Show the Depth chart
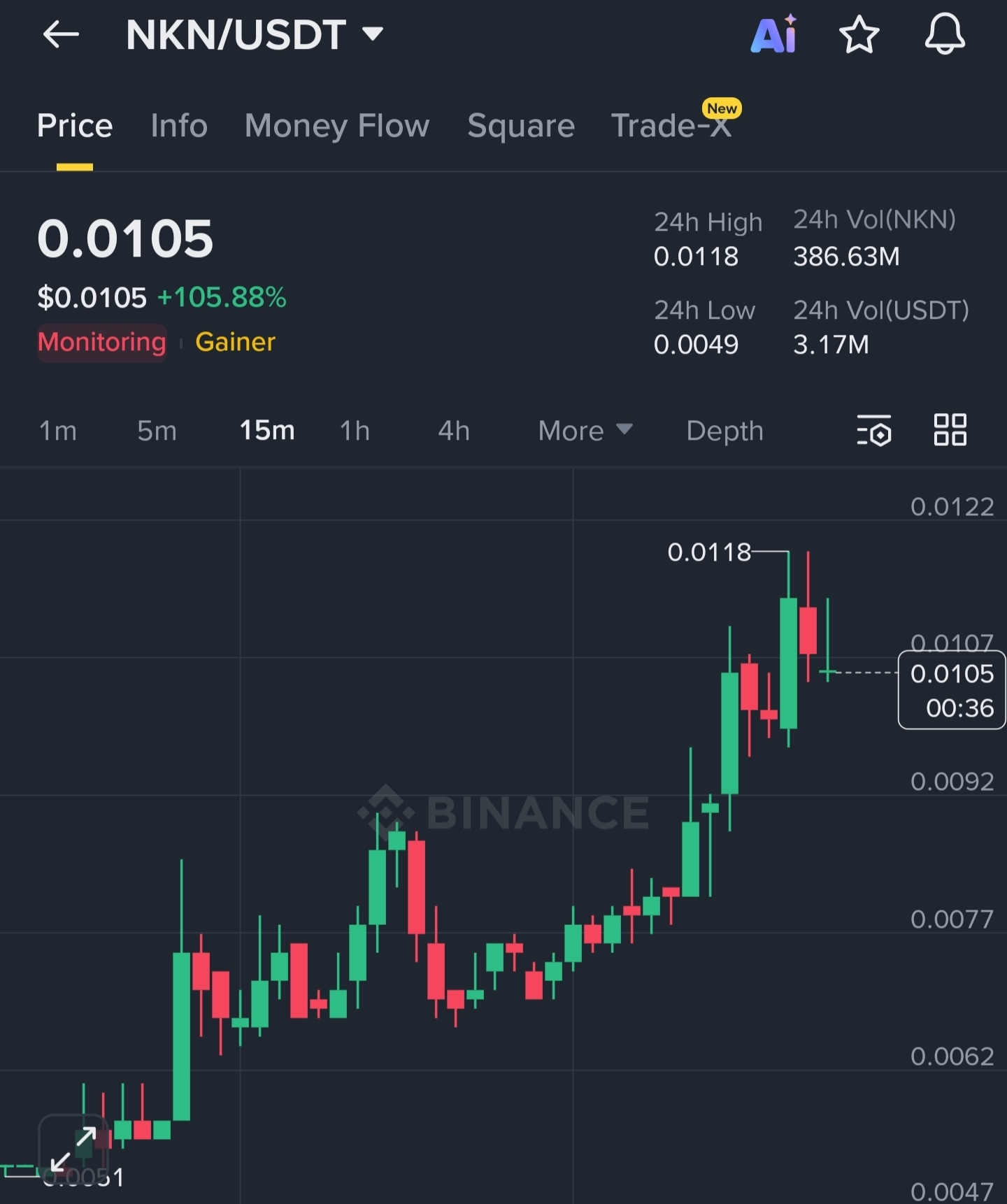 tap(724, 431)
